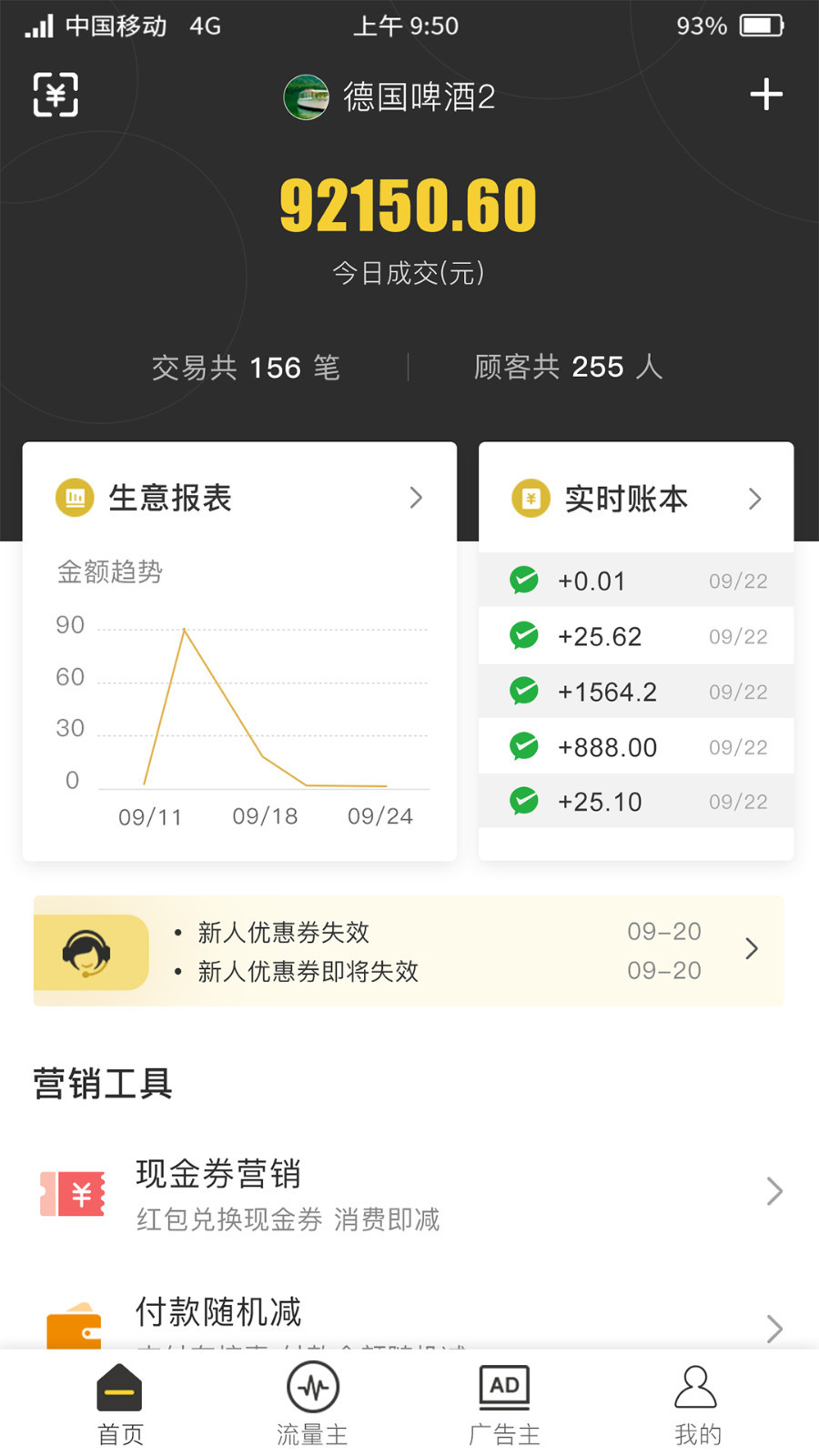Viewport: 819px width, 1456px height.
Task: Click the 生意报表 yellow report icon
Action: click(x=75, y=498)
